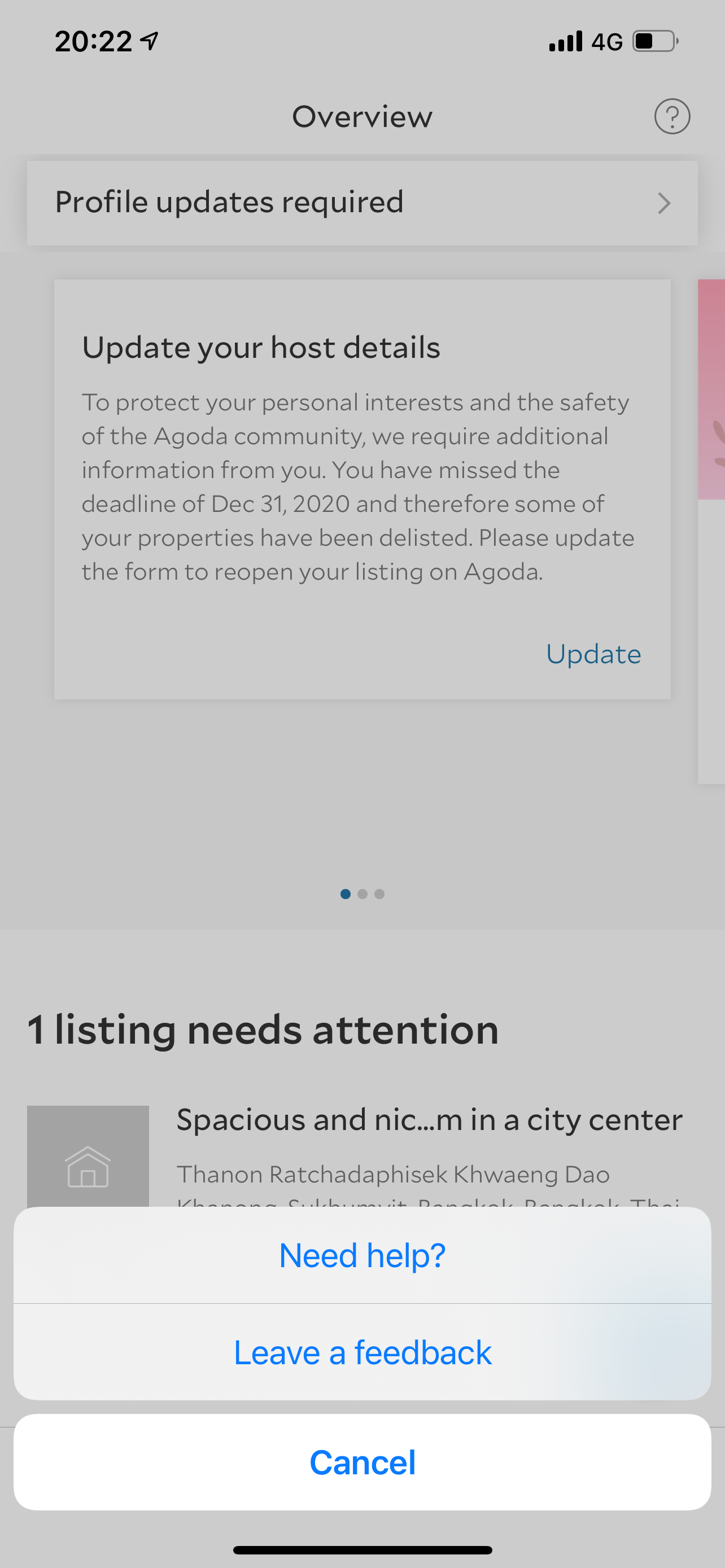Cancel the action sheet
This screenshot has width=725, height=1568.
pos(362,1461)
